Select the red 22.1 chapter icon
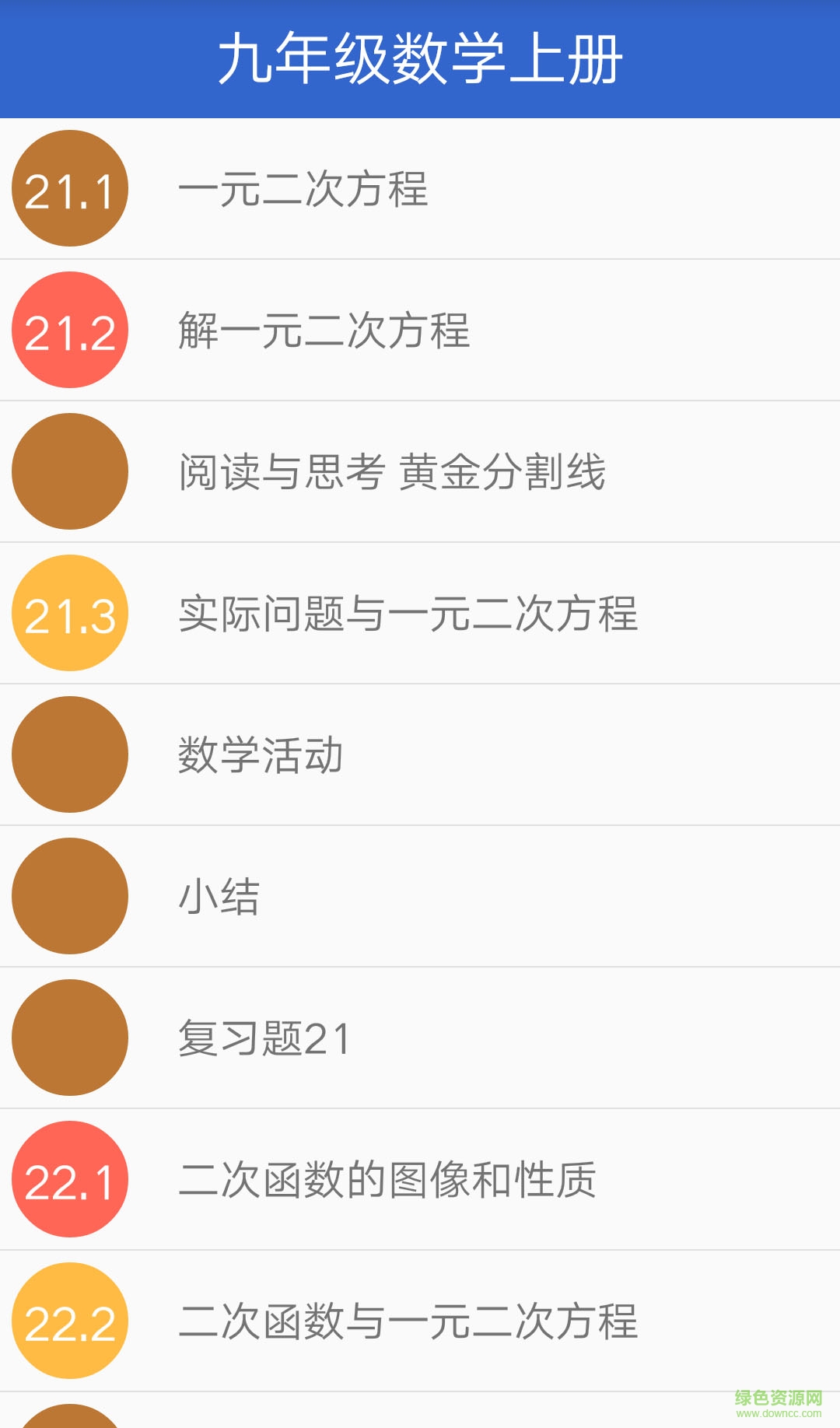Viewport: 840px width, 1428px height. tap(69, 1181)
